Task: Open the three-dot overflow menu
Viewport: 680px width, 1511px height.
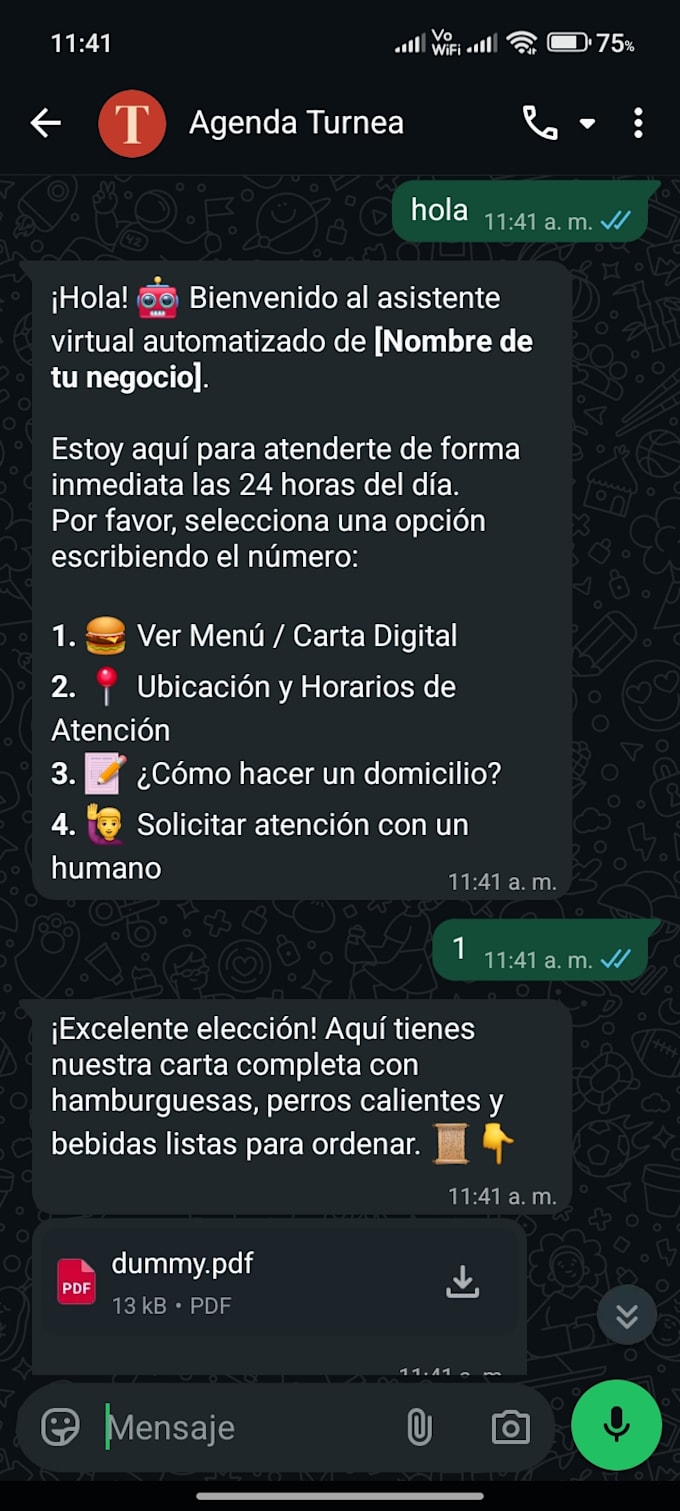Action: pos(638,123)
